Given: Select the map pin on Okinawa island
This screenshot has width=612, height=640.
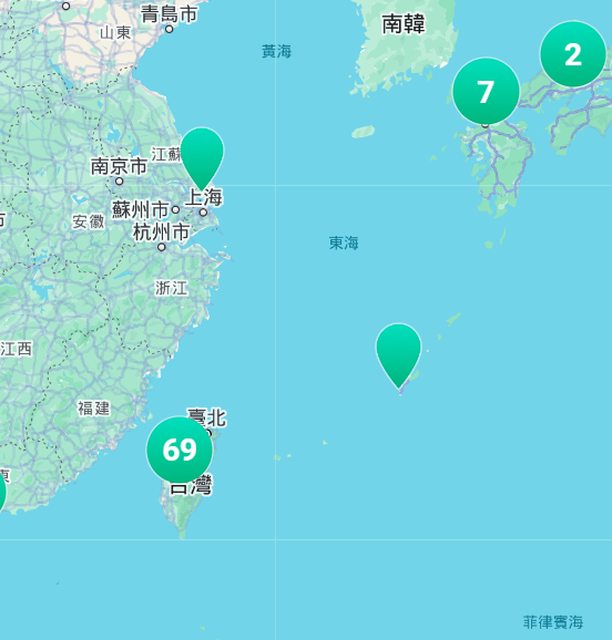Looking at the screenshot, I should (x=399, y=351).
